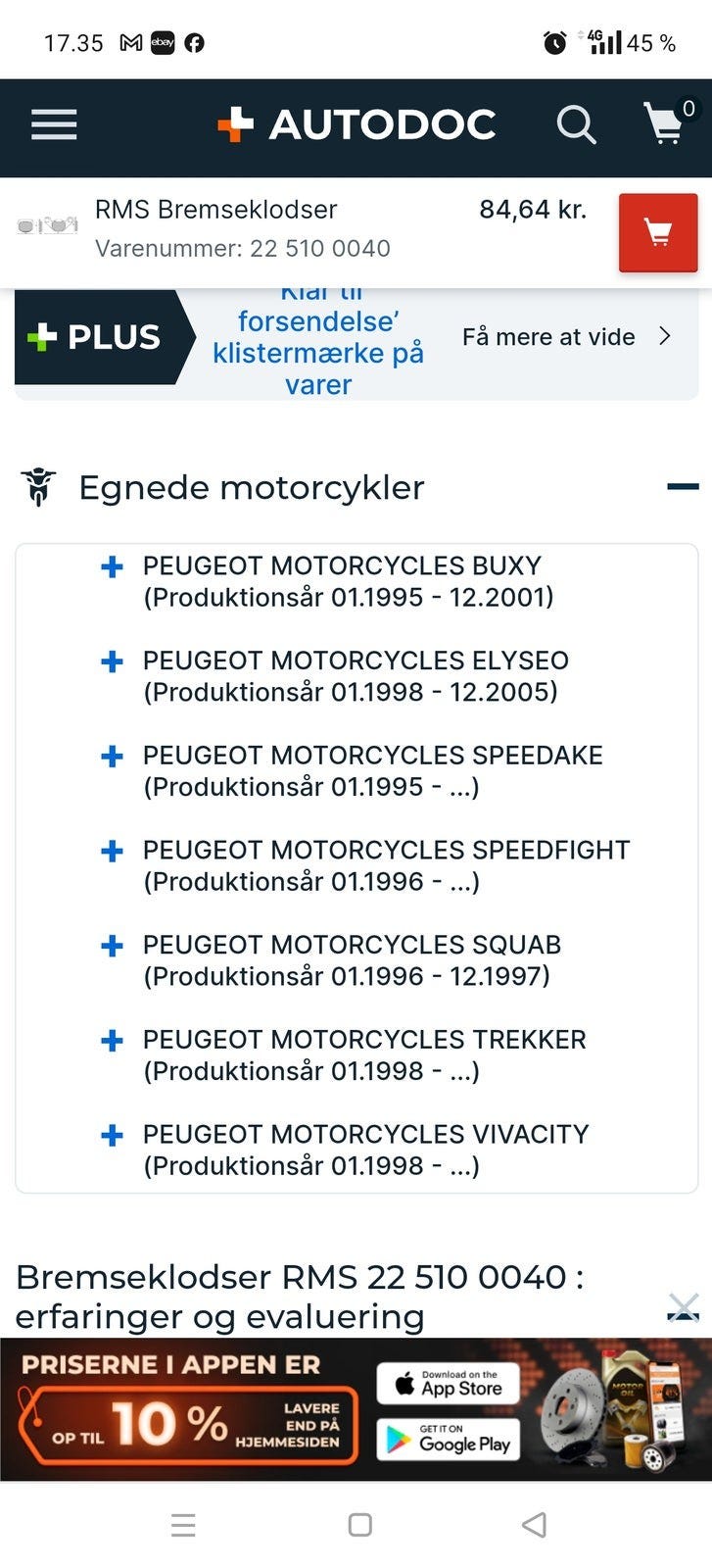Open the App Store download badge

pos(448,1384)
